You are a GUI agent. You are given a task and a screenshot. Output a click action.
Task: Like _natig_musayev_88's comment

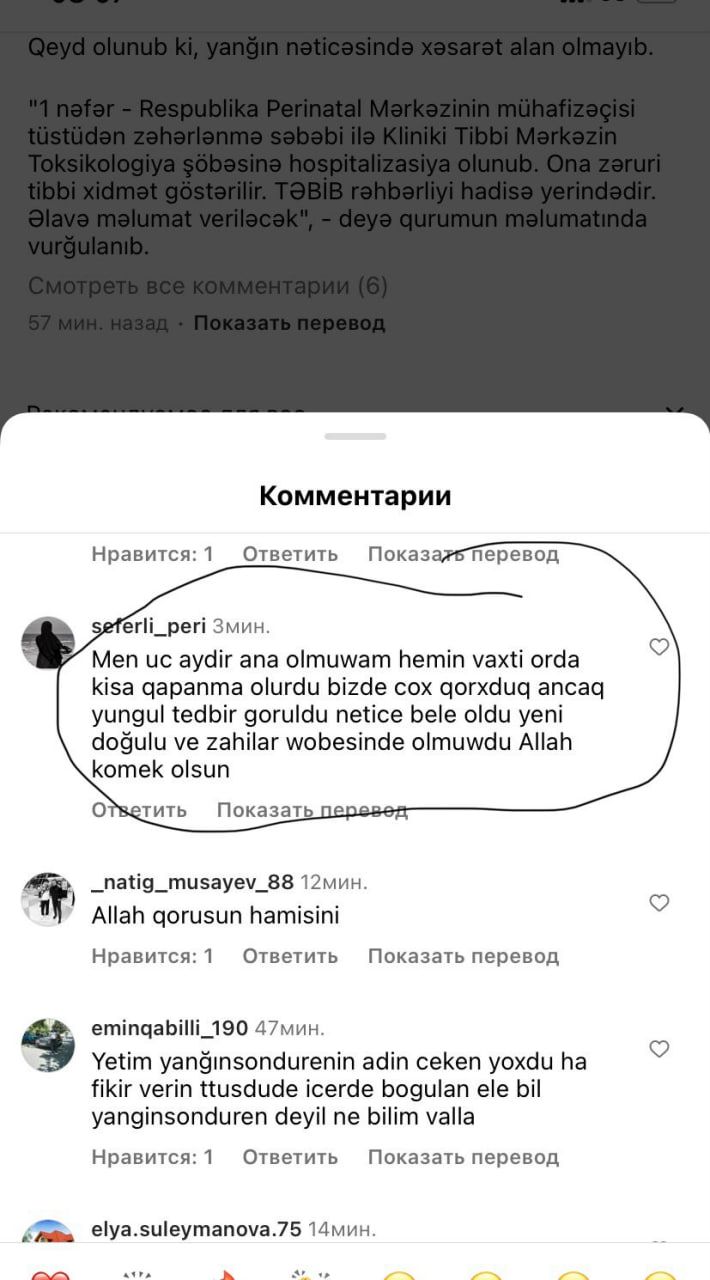659,903
